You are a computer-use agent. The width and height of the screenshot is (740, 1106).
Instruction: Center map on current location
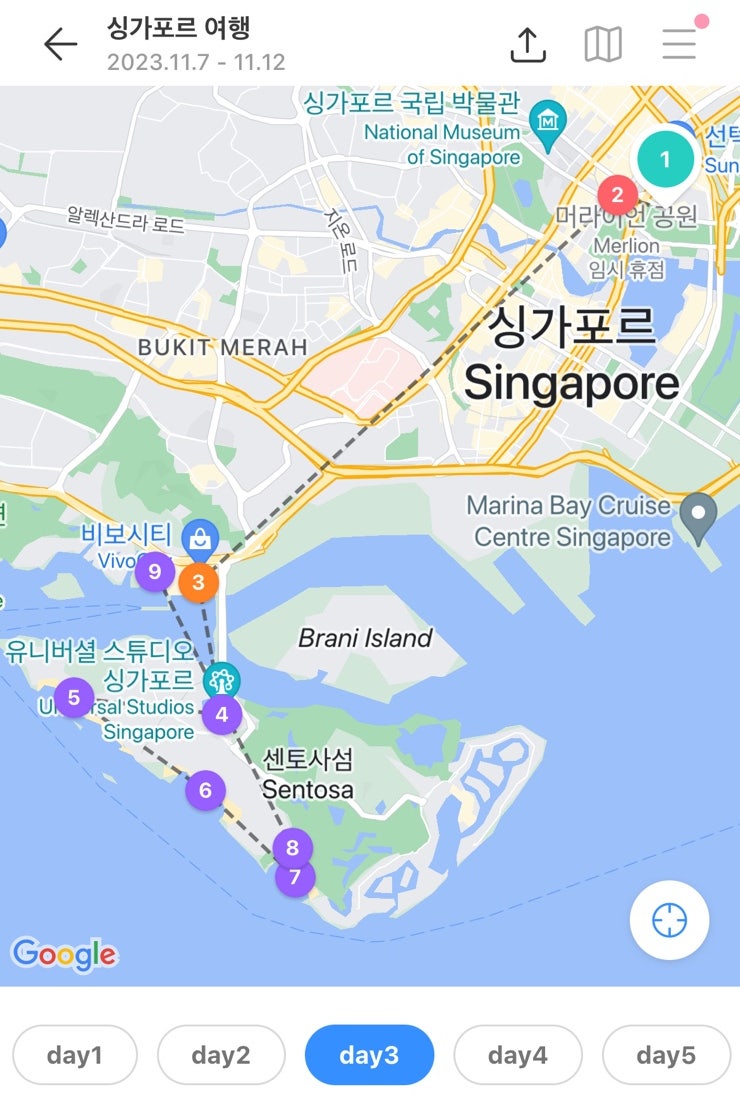click(669, 920)
